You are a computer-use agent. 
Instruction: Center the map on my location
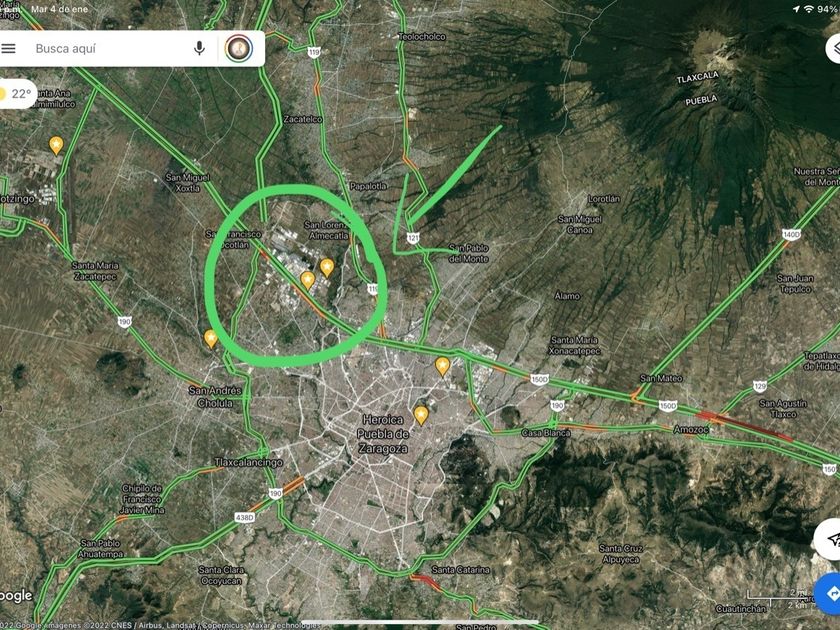[x=829, y=539]
